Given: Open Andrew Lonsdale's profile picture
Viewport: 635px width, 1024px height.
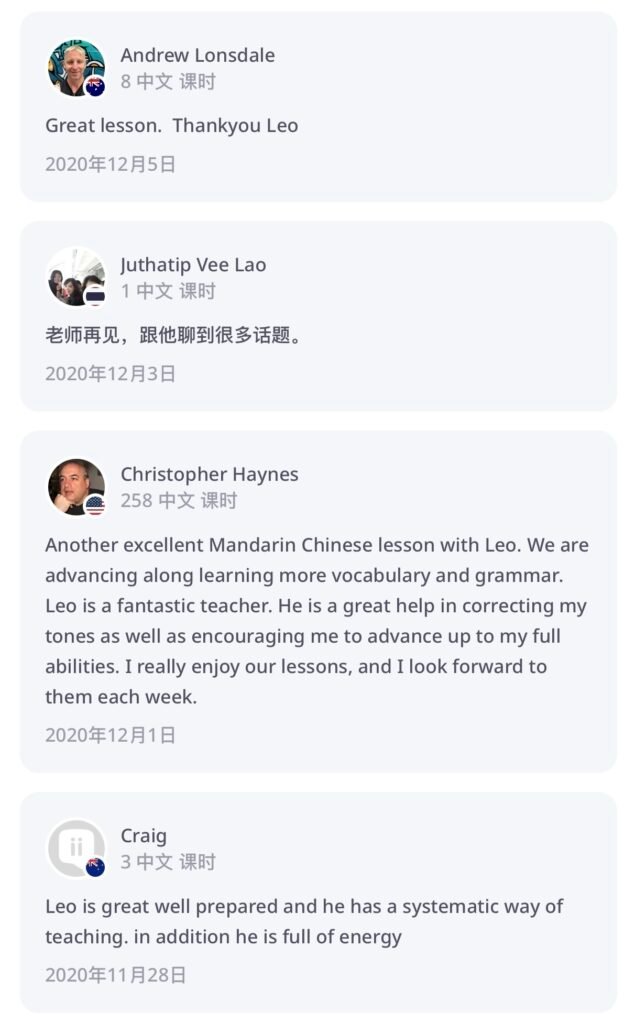Looking at the screenshot, I should point(76,68).
